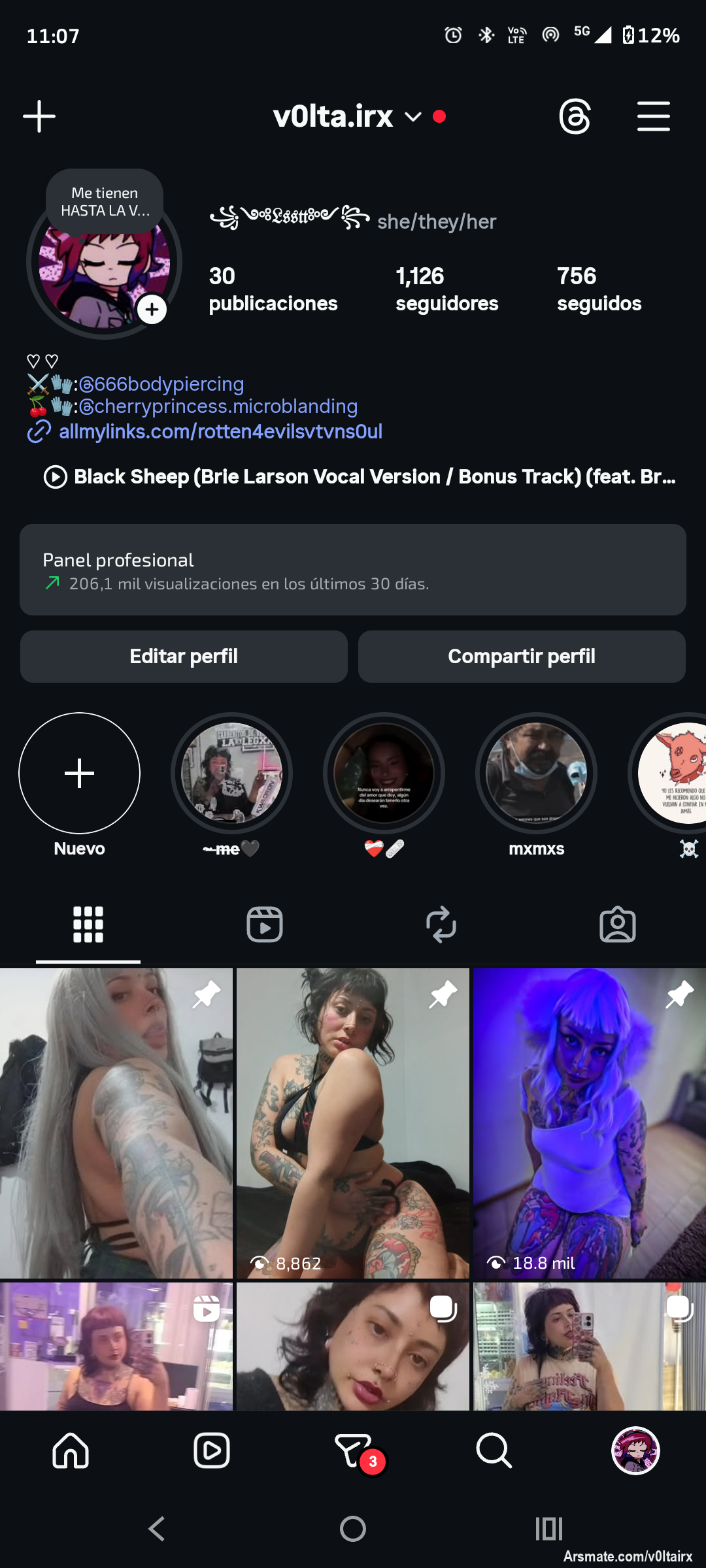Tap the profile avatar in bottom navigation

point(635,1450)
